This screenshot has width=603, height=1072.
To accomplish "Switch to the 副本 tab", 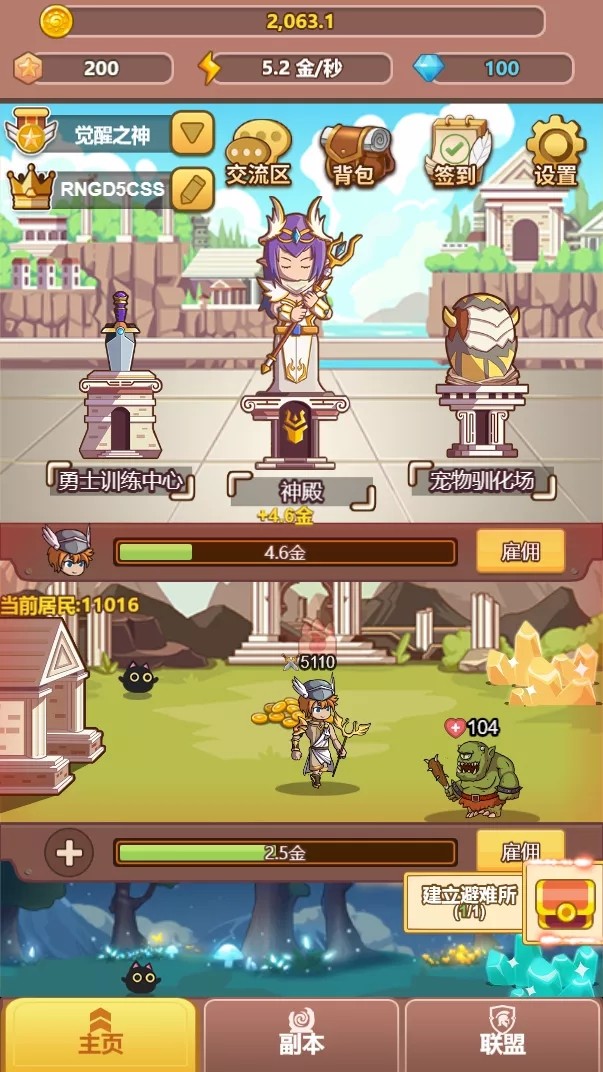I will pos(301,1035).
